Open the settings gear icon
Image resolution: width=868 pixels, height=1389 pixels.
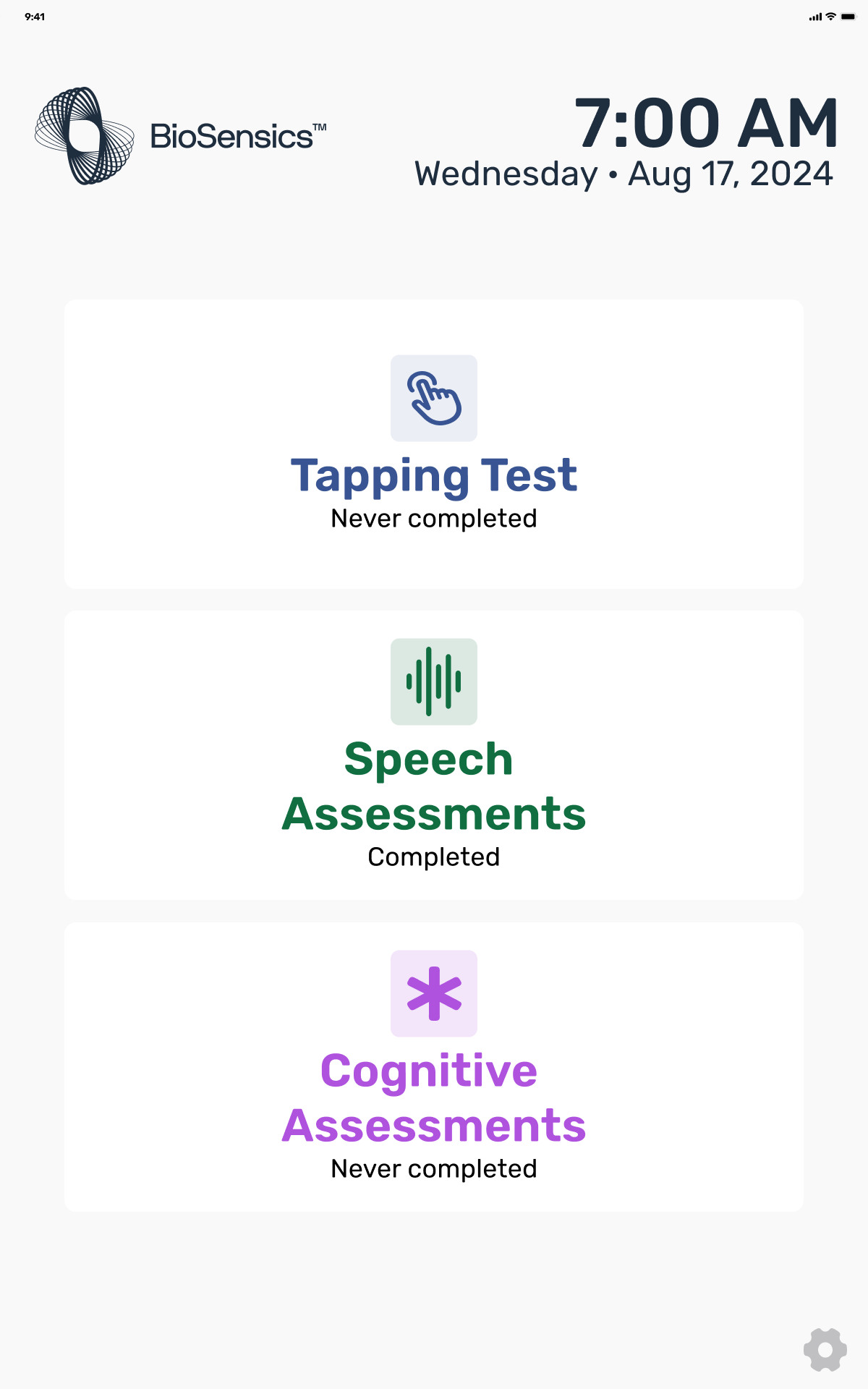click(825, 1349)
